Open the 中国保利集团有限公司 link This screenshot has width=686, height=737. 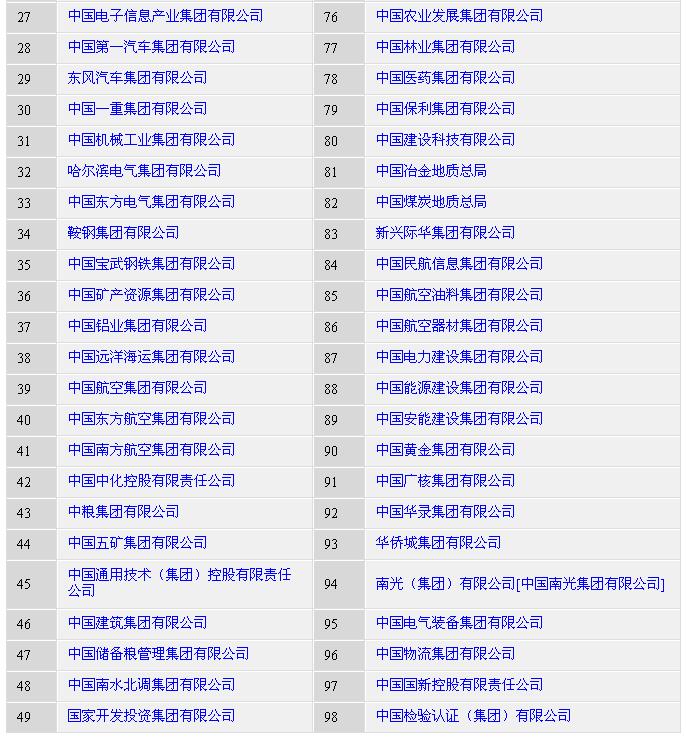click(445, 109)
